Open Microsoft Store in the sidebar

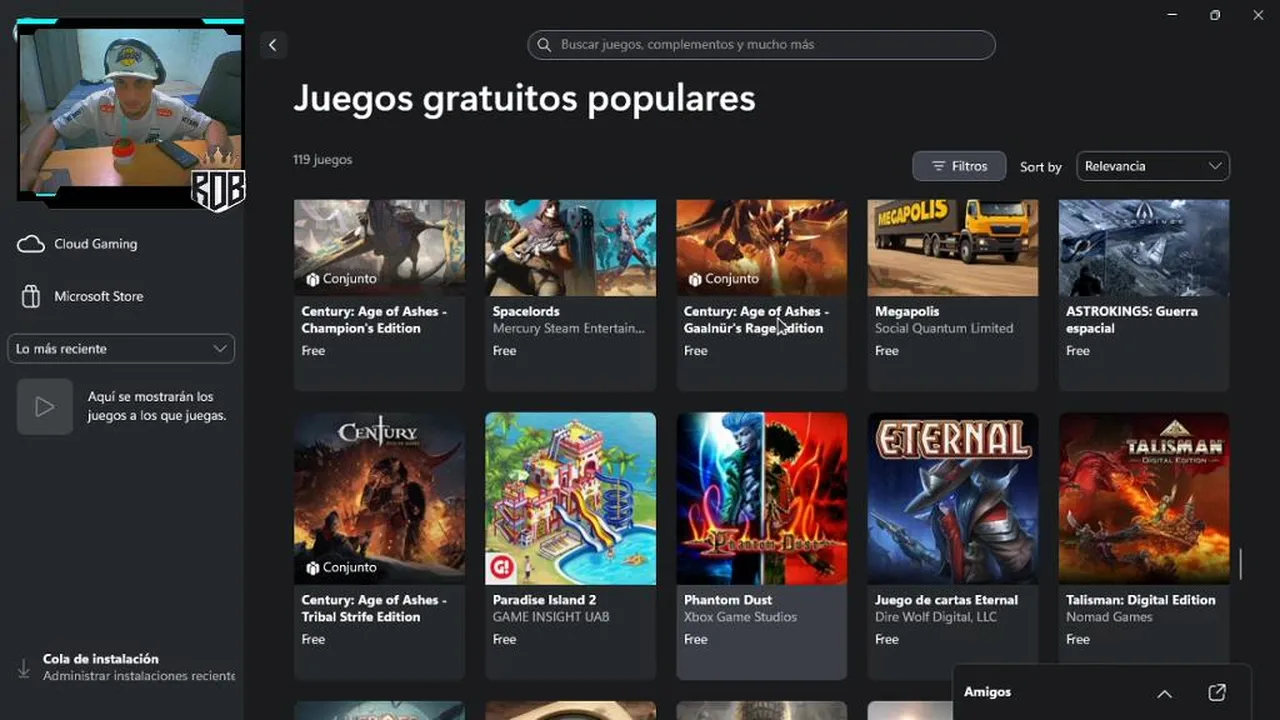[98, 296]
